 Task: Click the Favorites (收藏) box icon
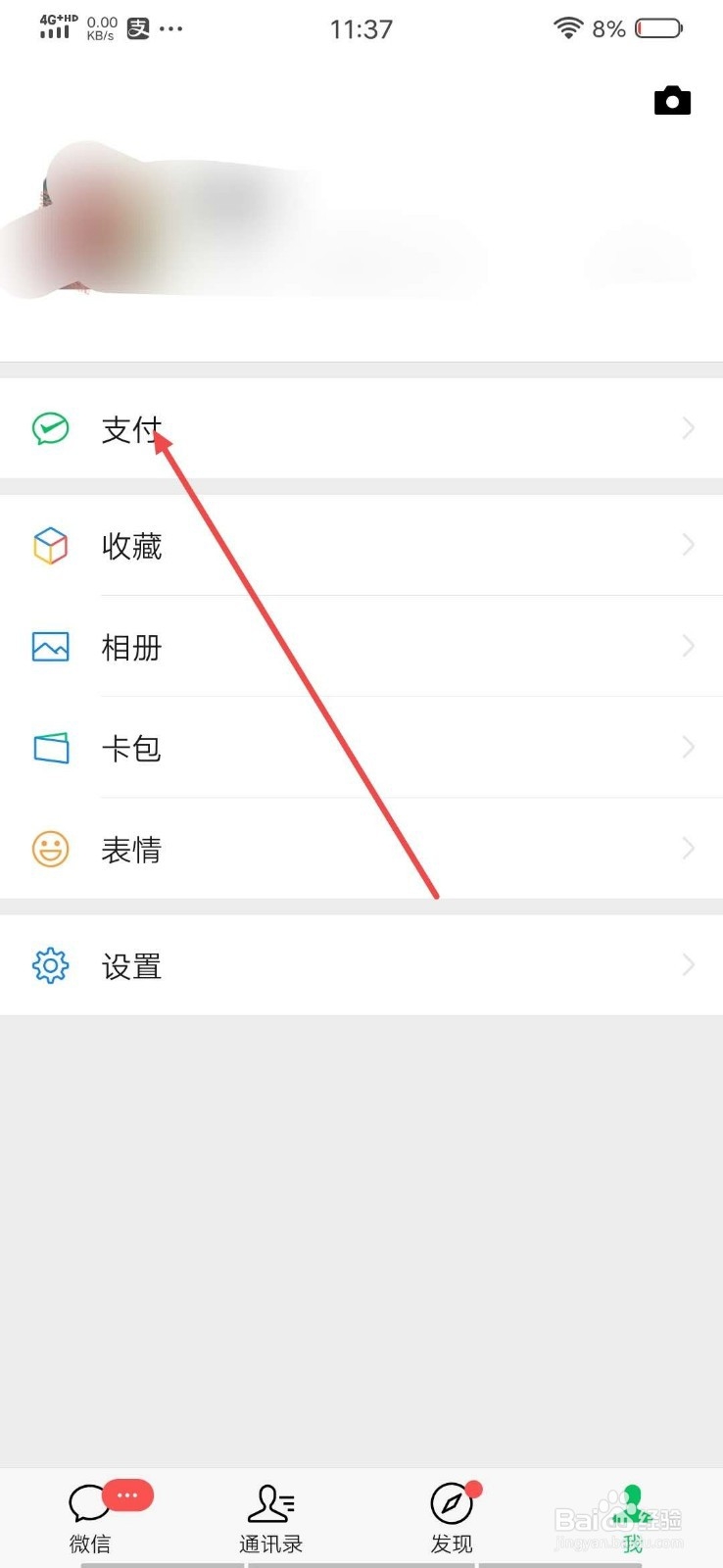50,546
